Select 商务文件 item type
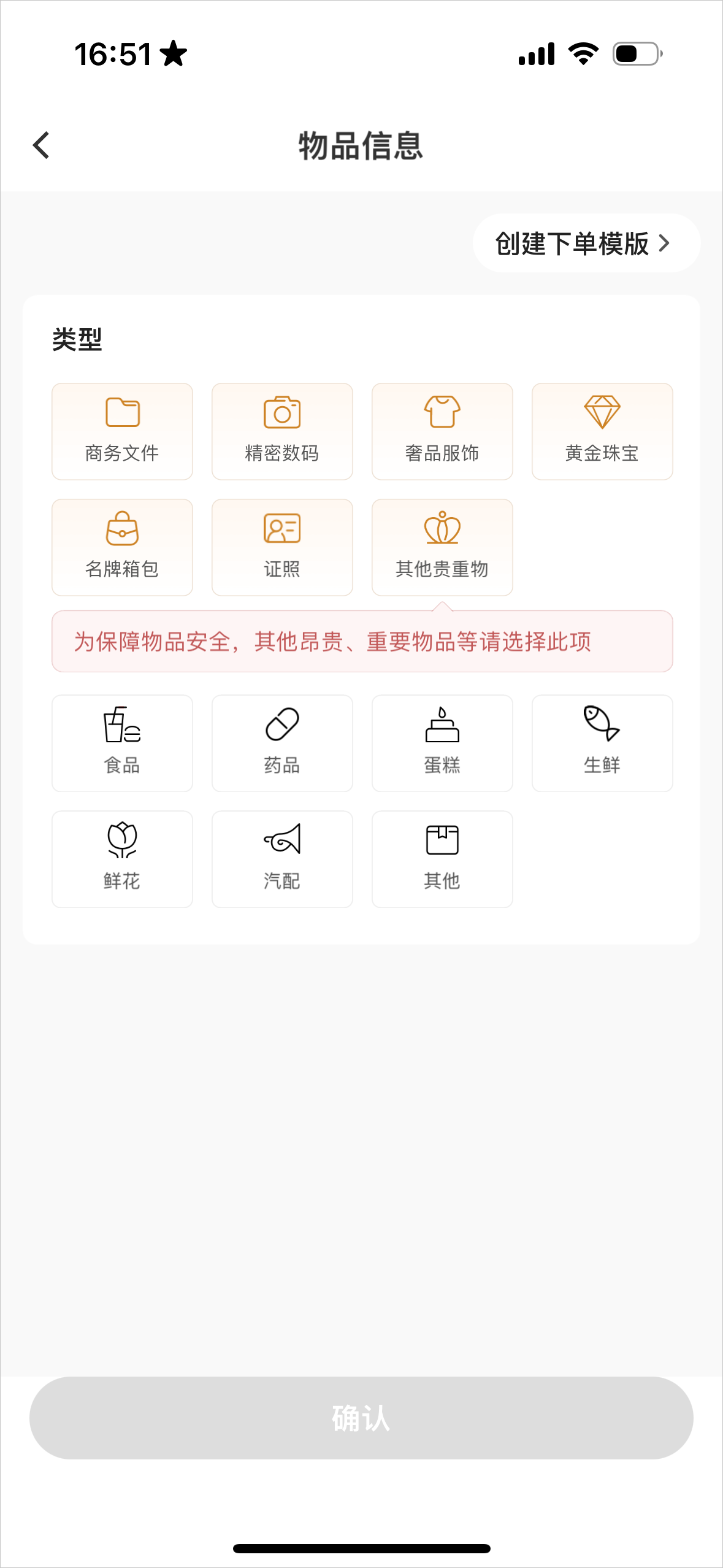This screenshot has height=1568, width=723. (122, 431)
